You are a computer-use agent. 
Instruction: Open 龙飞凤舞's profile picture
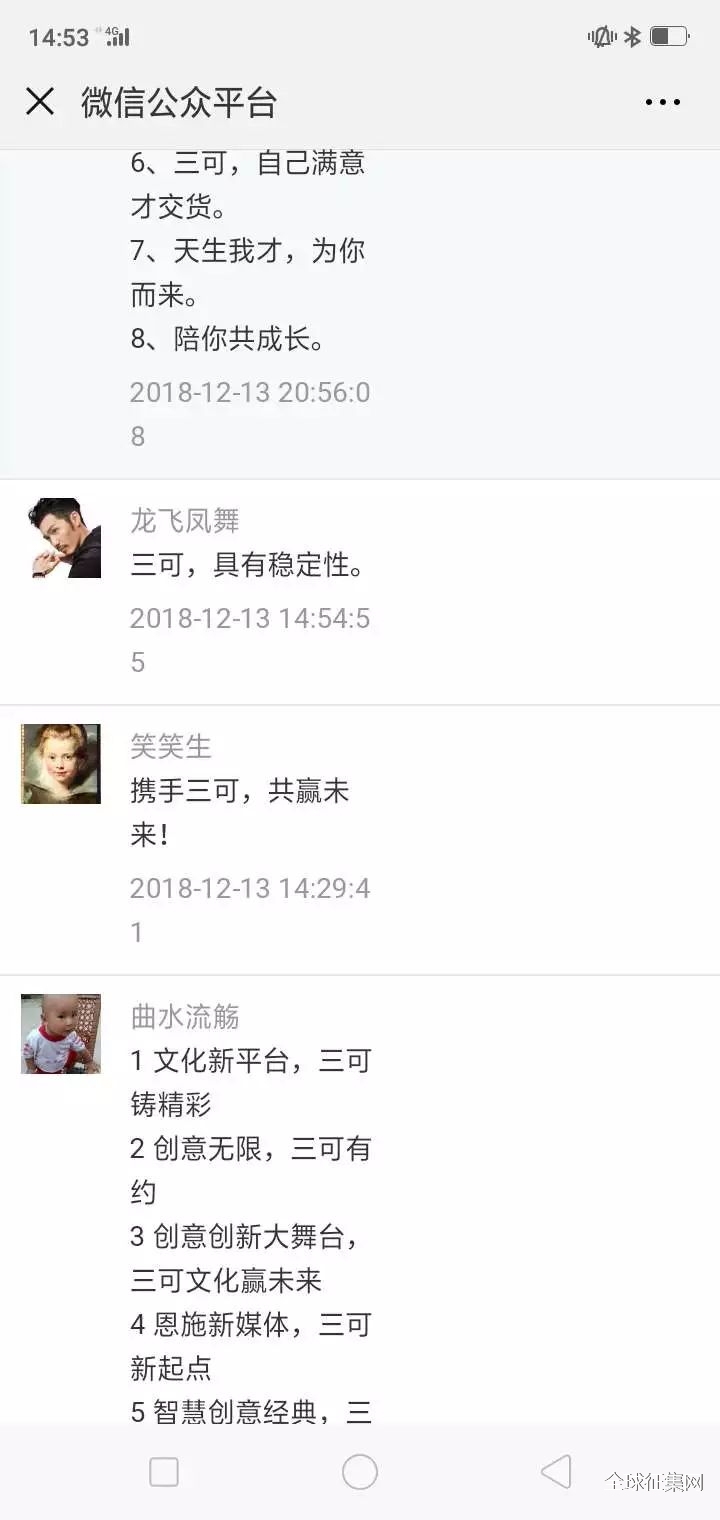click(61, 538)
